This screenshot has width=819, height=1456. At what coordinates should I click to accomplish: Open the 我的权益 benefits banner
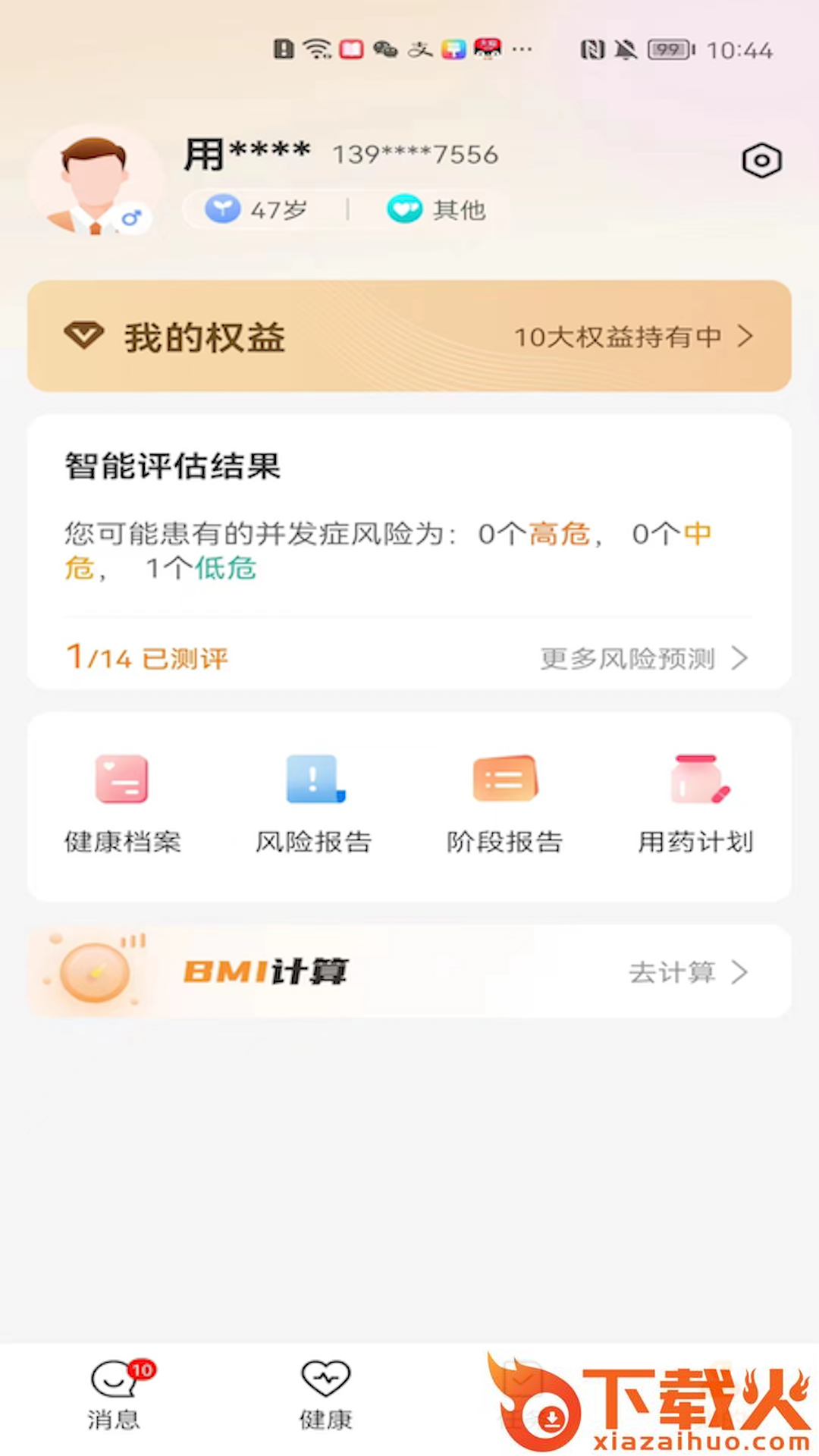click(x=409, y=336)
